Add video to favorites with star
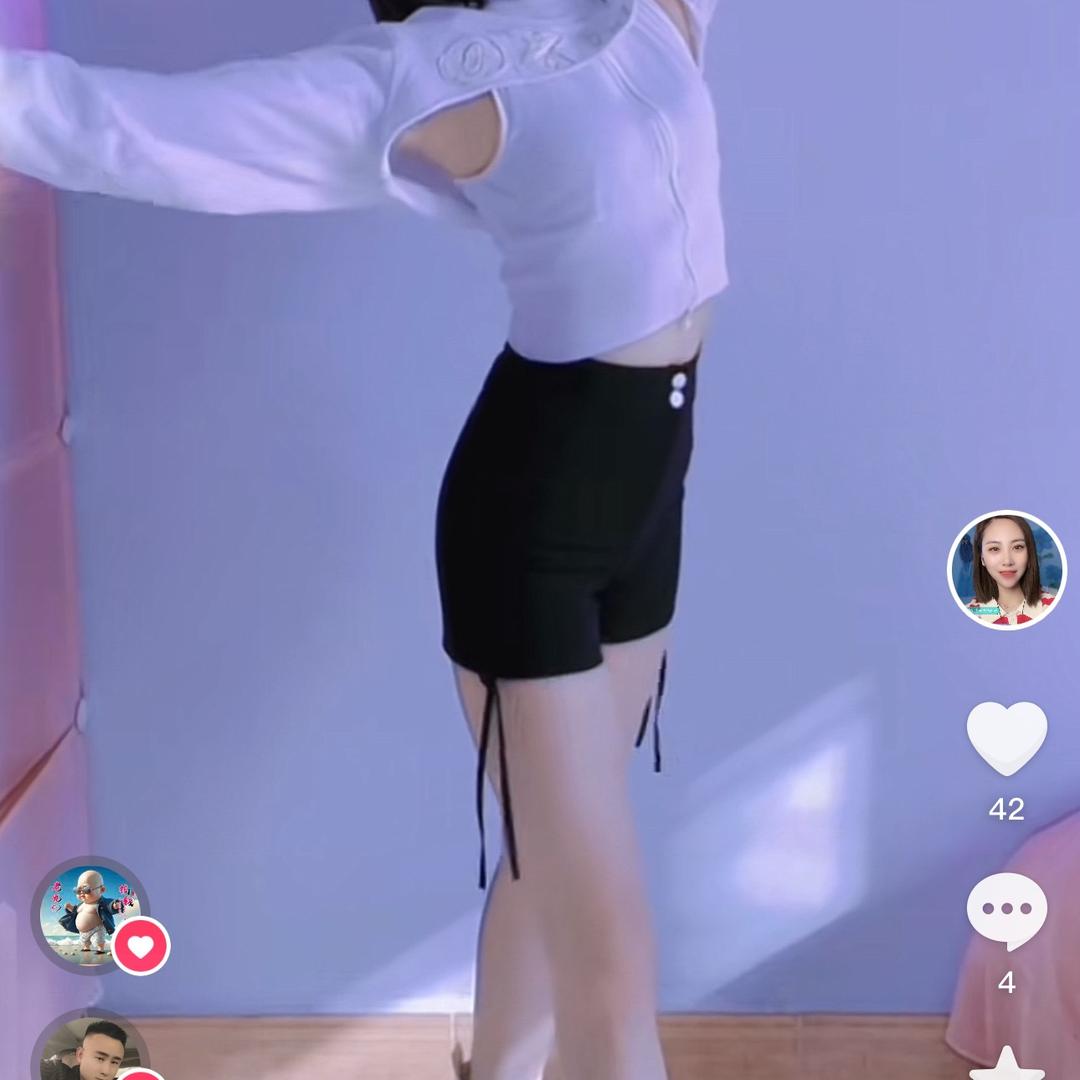1080x1080 pixels. 1006,1066
